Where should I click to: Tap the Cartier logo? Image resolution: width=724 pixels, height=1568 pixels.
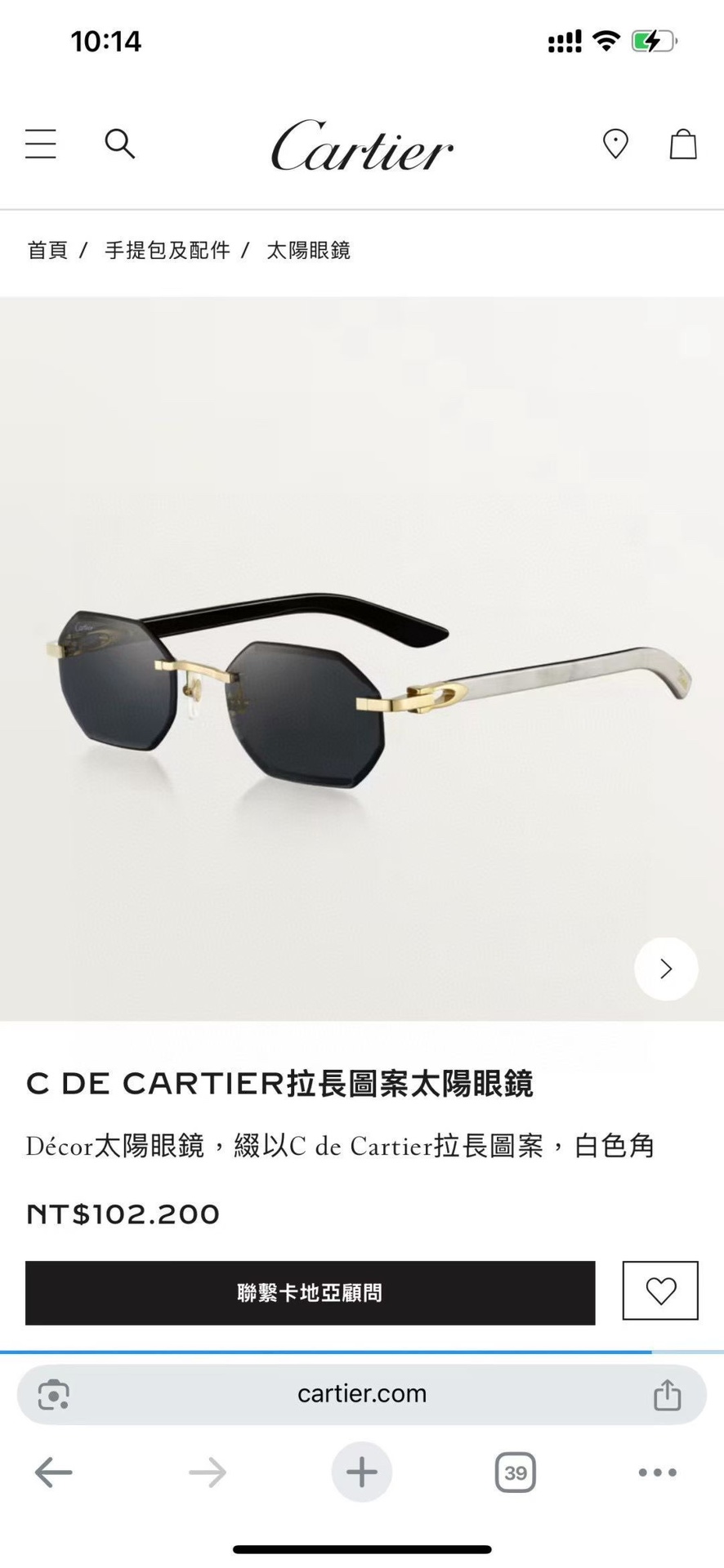click(362, 147)
